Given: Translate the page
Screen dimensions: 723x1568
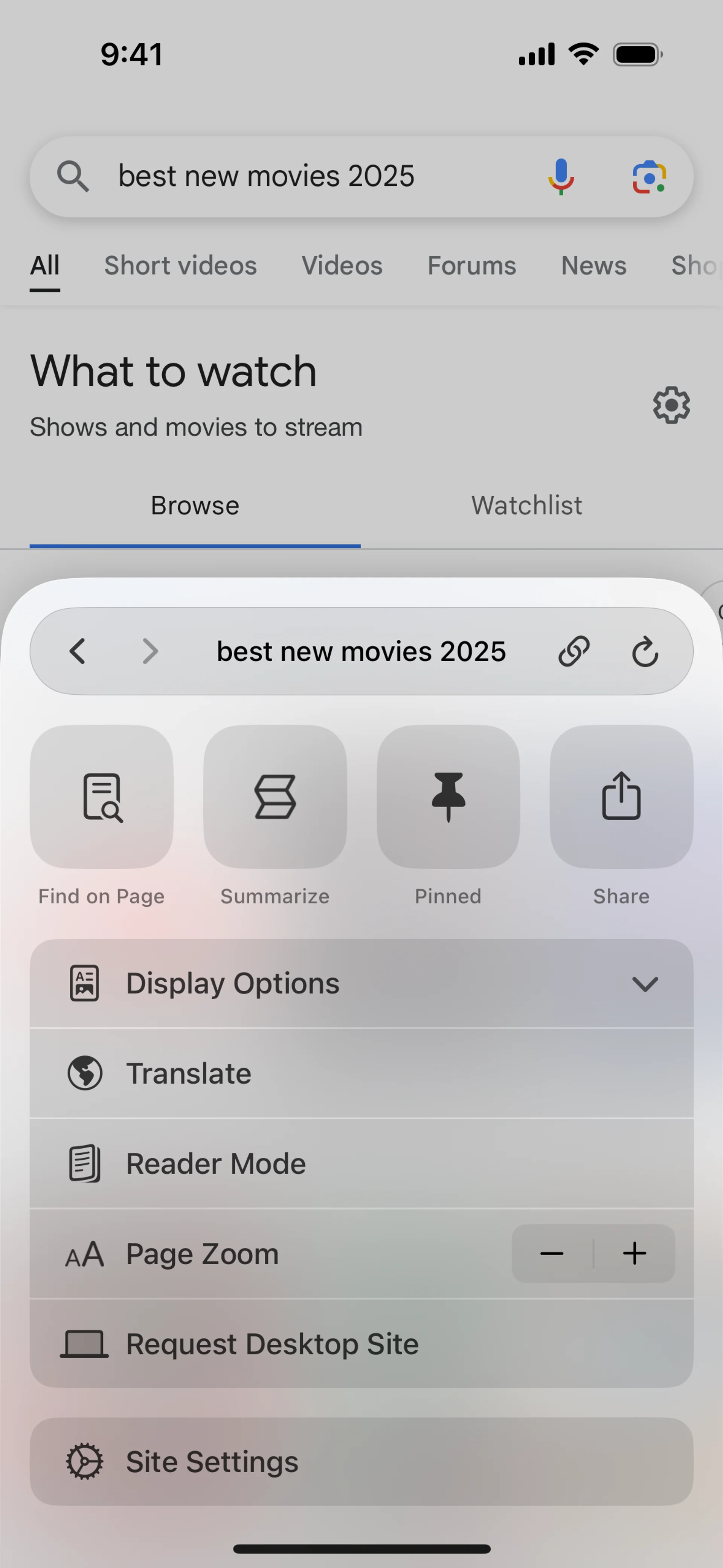Looking at the screenshot, I should click(x=361, y=1073).
